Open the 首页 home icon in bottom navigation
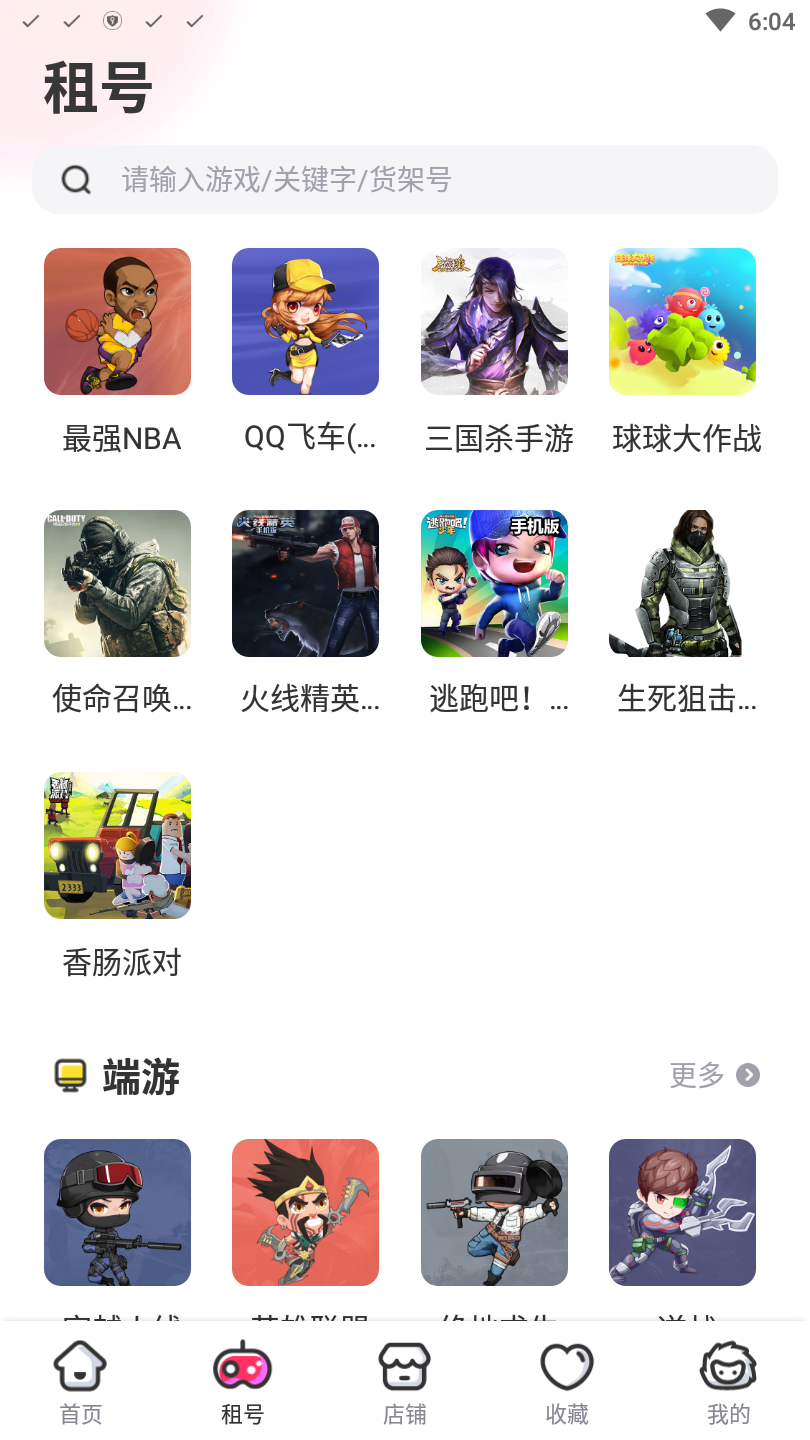Screen dimensions: 810x1440 click(x=80, y=1365)
